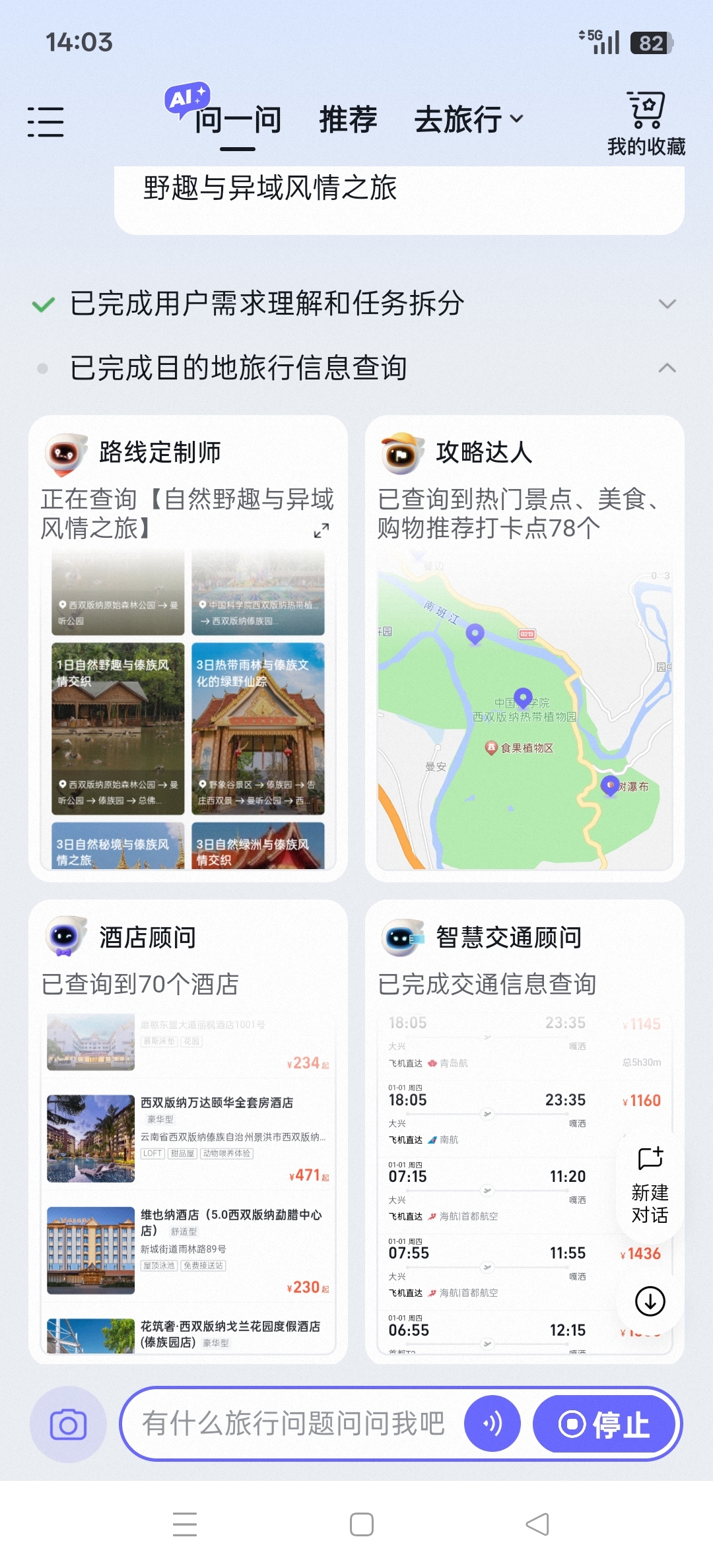The width and height of the screenshot is (713, 1568).
Task: Open the camera input icon
Action: tap(68, 1423)
